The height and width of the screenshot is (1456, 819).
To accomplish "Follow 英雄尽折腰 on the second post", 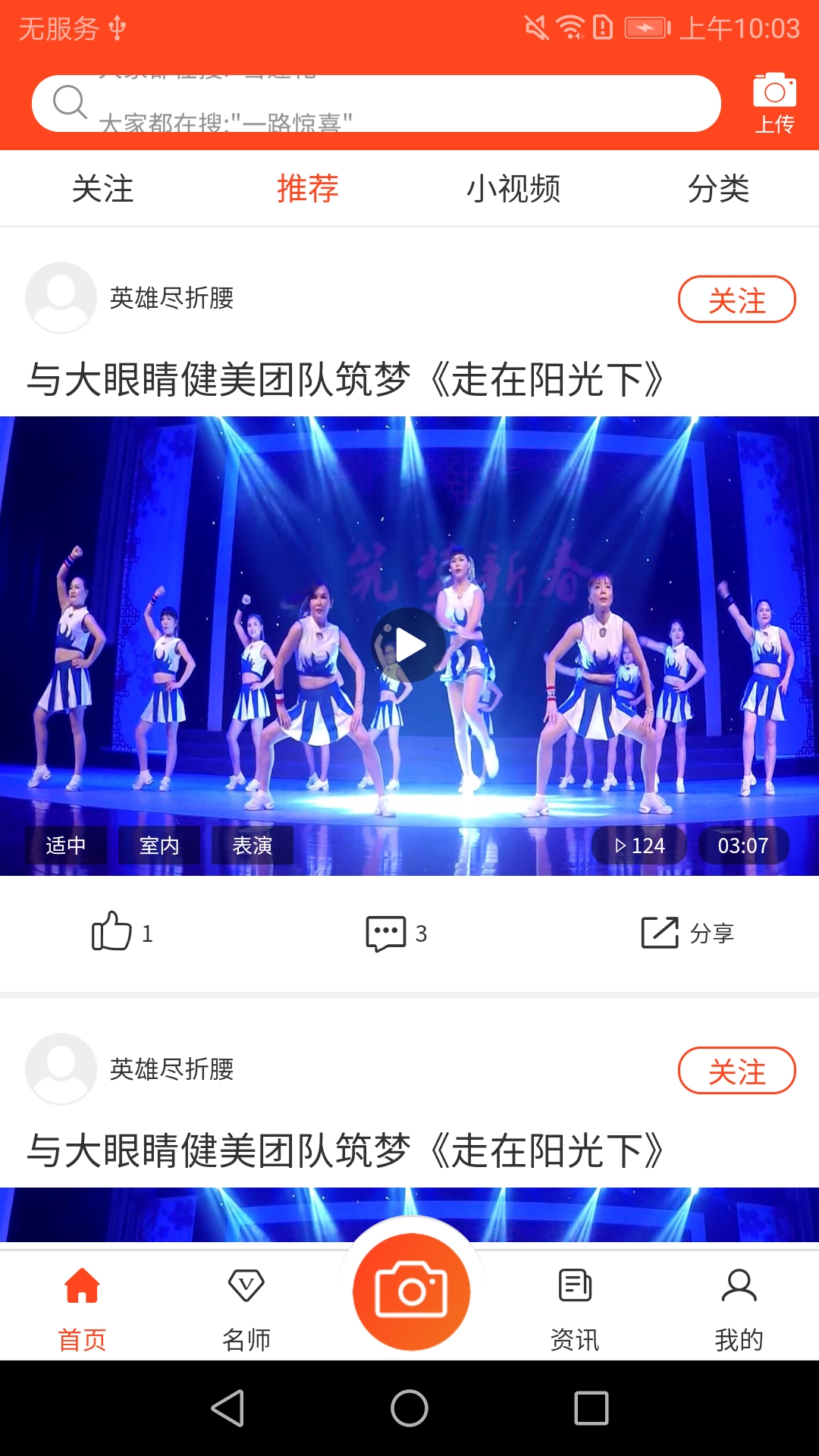I will pyautogui.click(x=736, y=1071).
